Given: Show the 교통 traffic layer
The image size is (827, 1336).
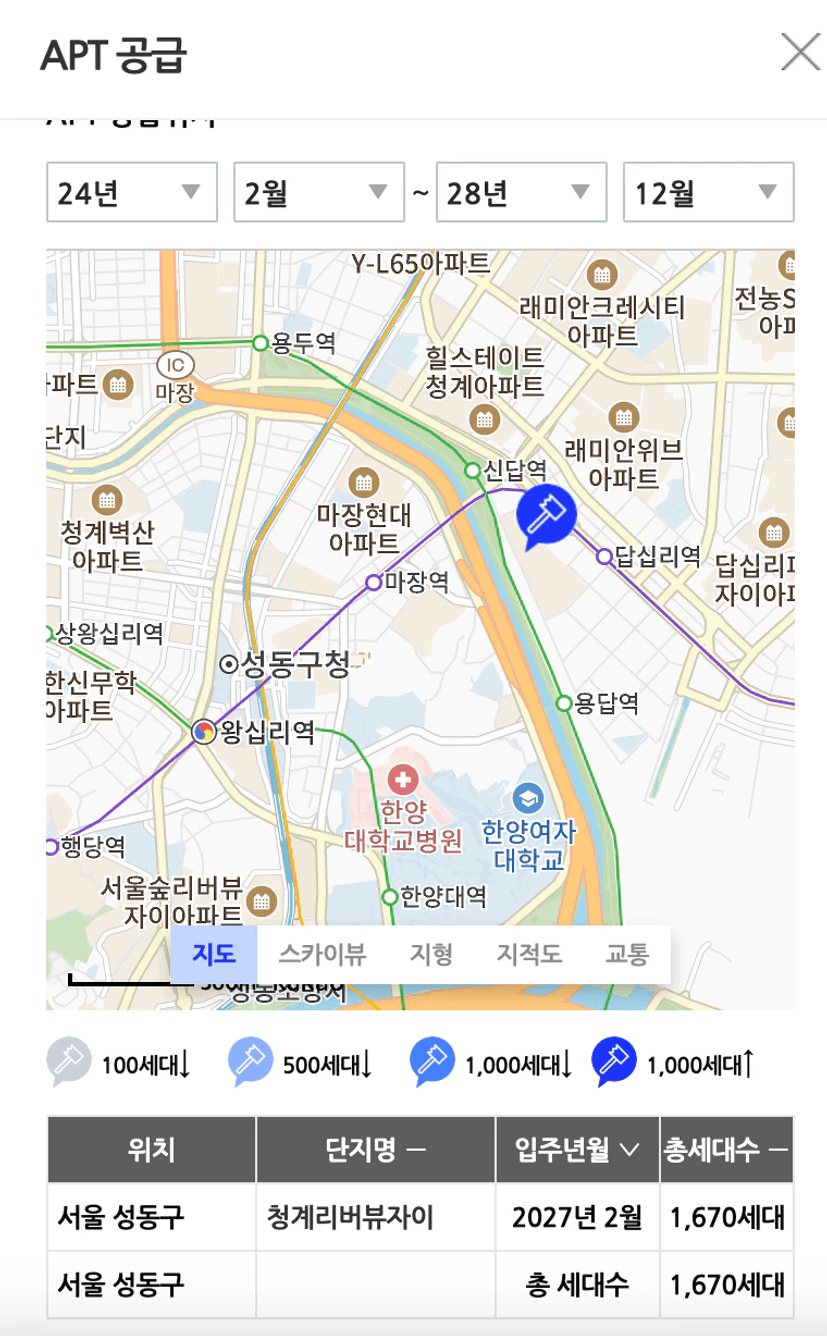Looking at the screenshot, I should 627,954.
